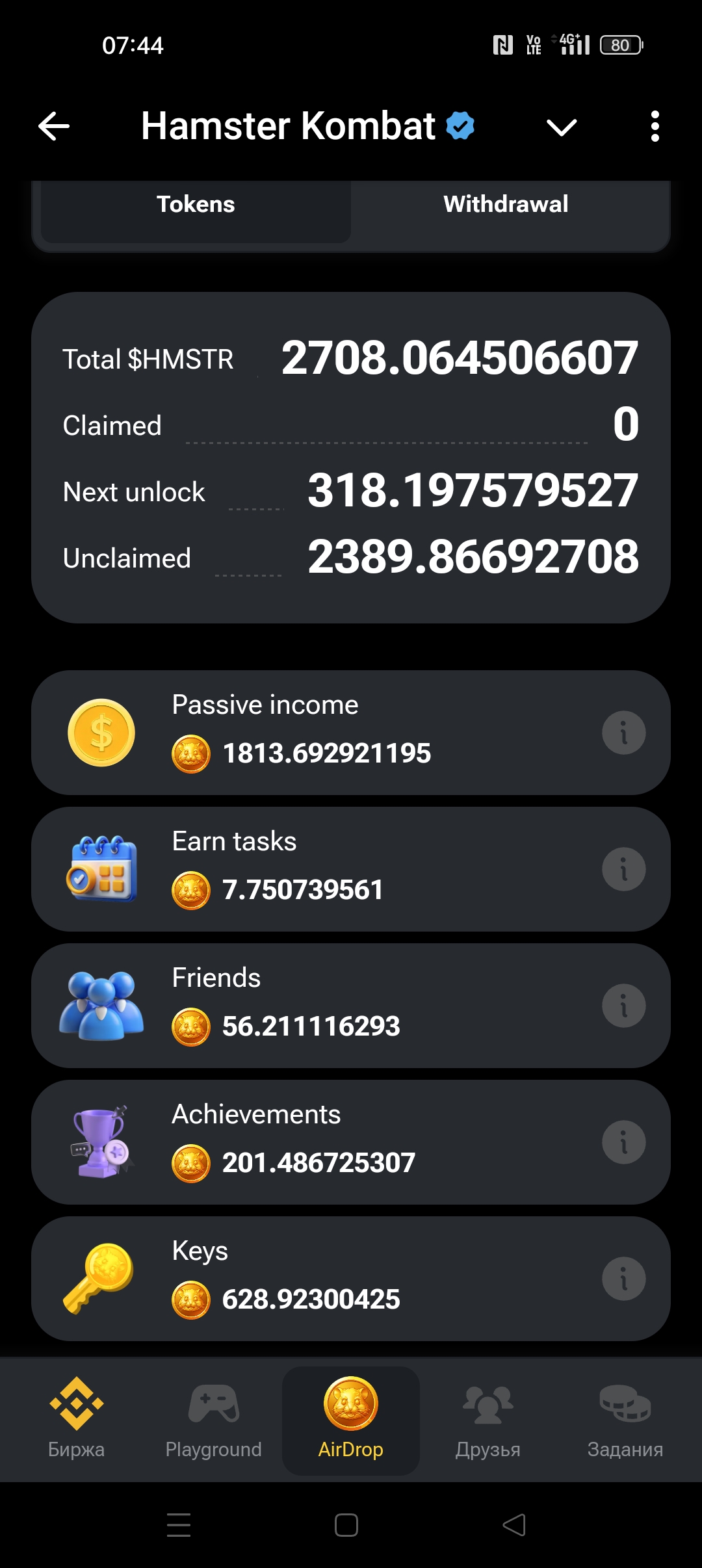Open the three-dot overflow menu
Screen dimensions: 702x1568
(x=655, y=126)
